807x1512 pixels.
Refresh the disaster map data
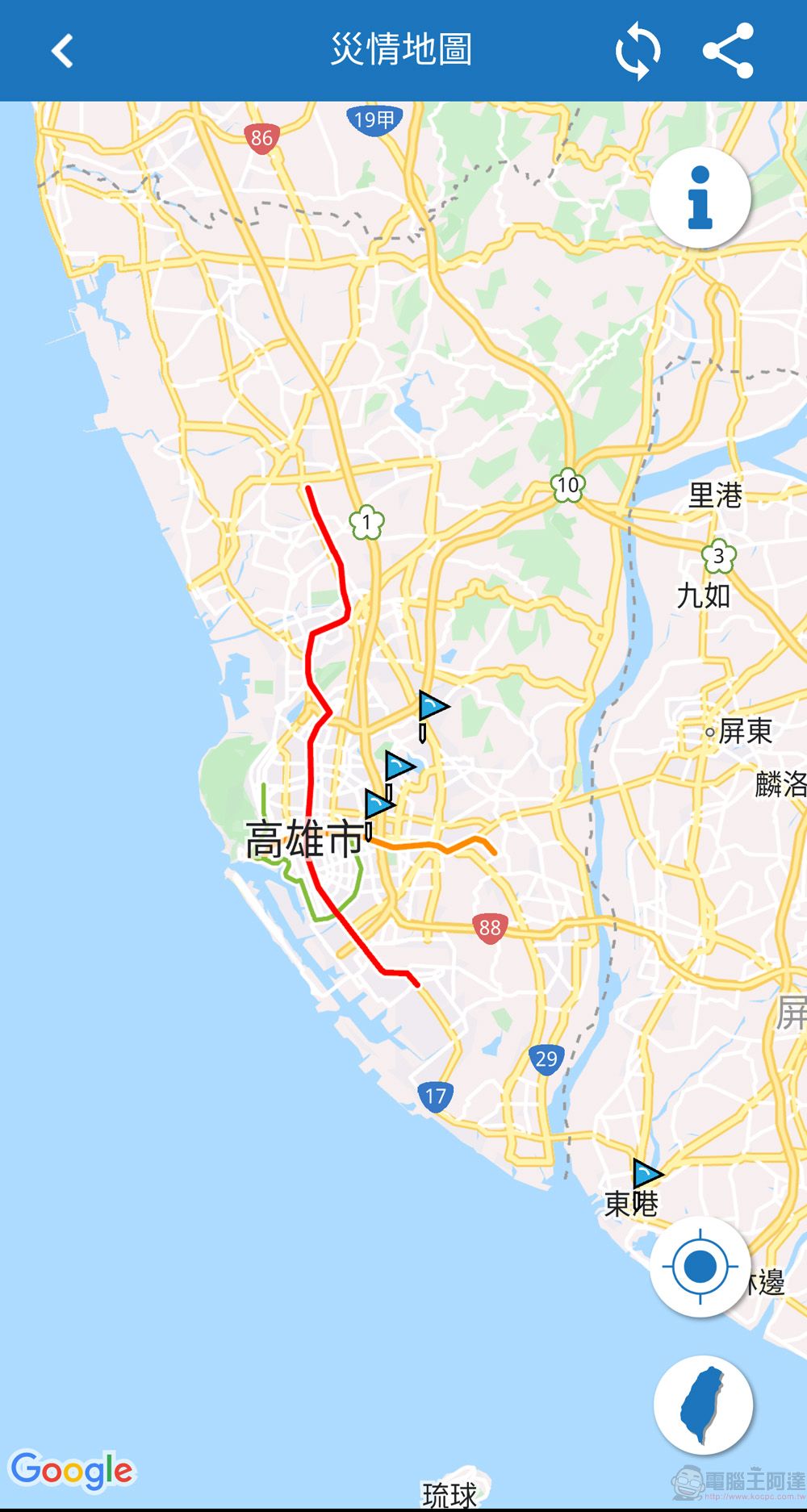click(x=638, y=51)
